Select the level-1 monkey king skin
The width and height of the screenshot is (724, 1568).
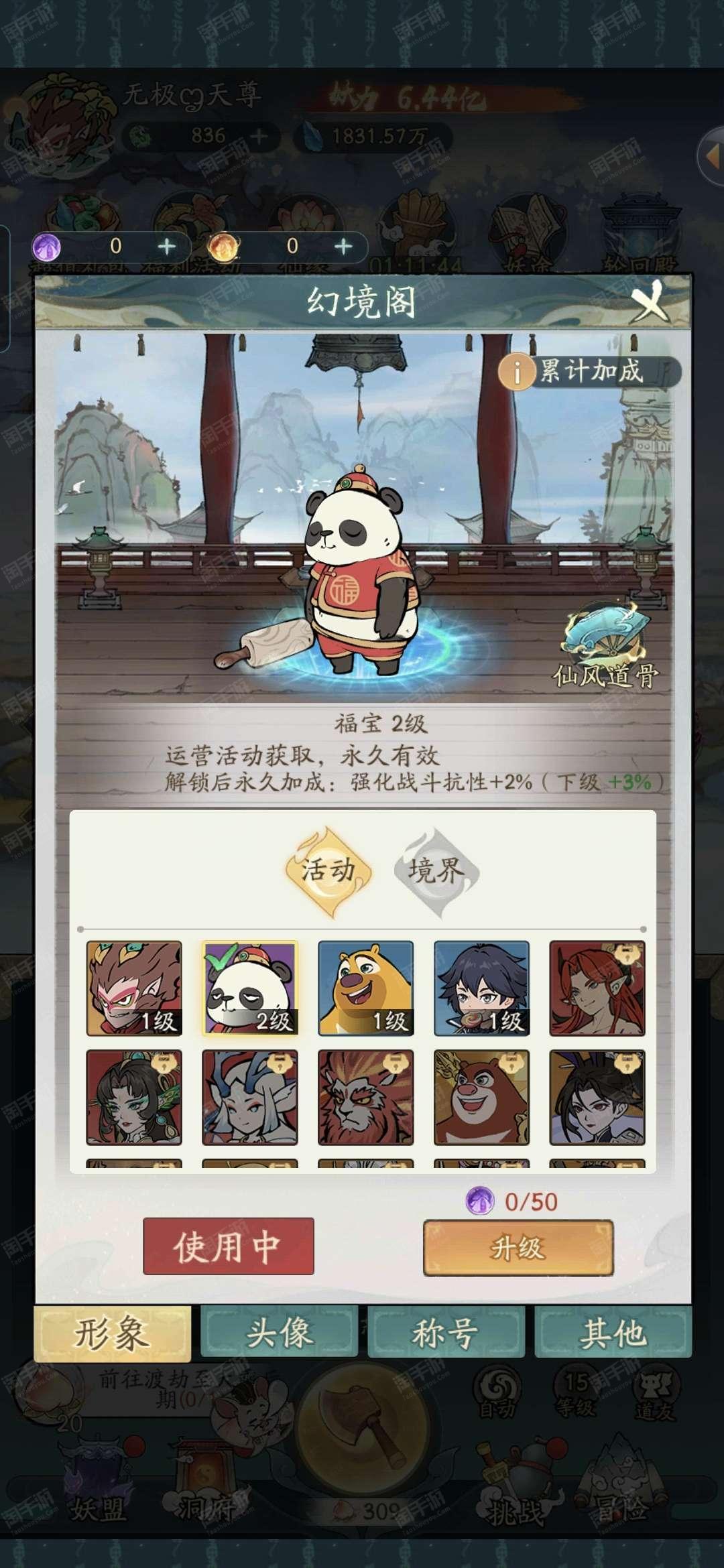134,988
